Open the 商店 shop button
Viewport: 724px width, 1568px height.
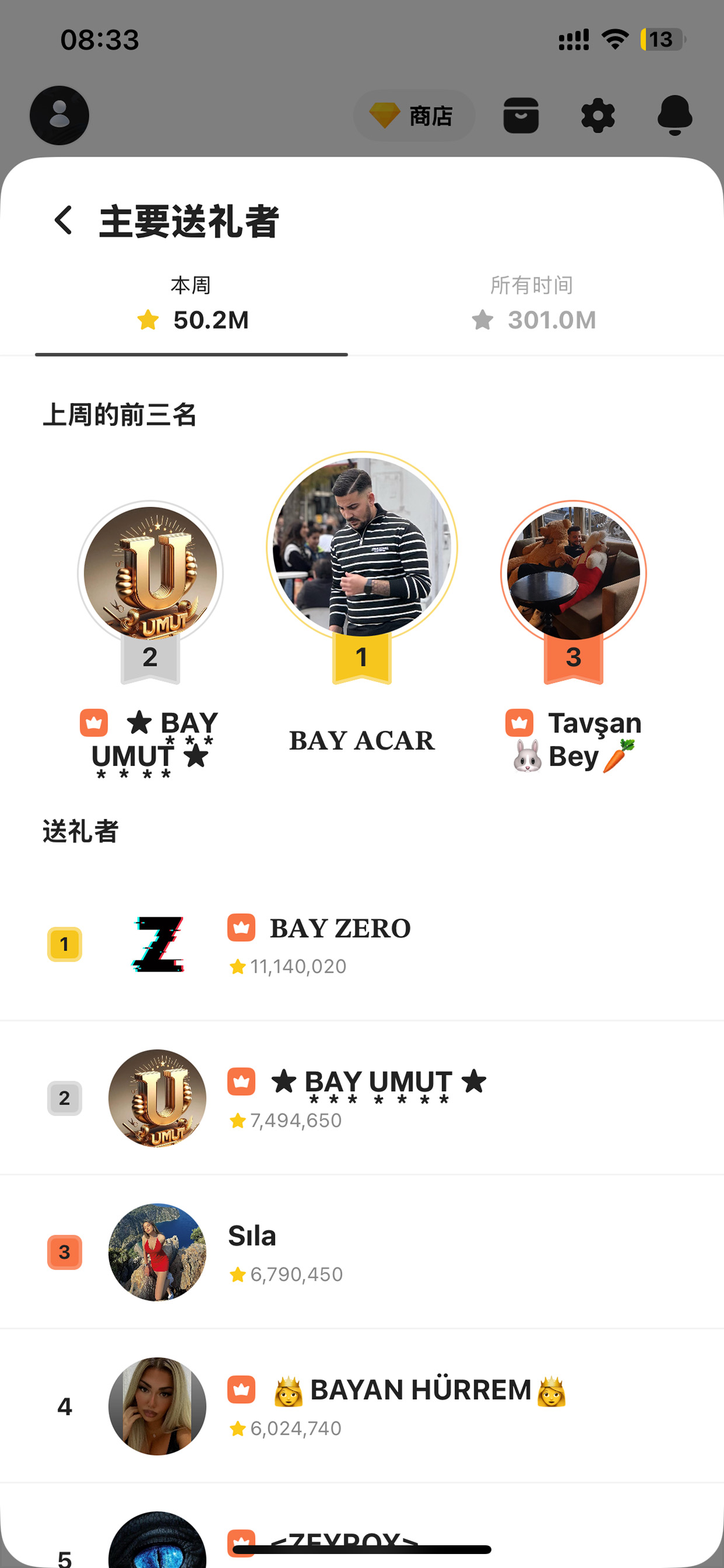coord(415,116)
